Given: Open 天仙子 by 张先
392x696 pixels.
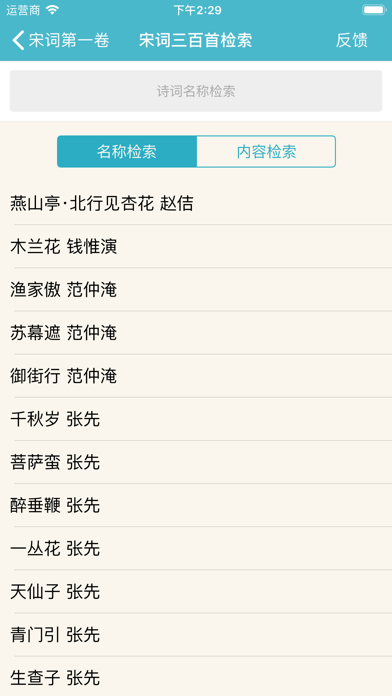Looking at the screenshot, I should coord(196,592).
